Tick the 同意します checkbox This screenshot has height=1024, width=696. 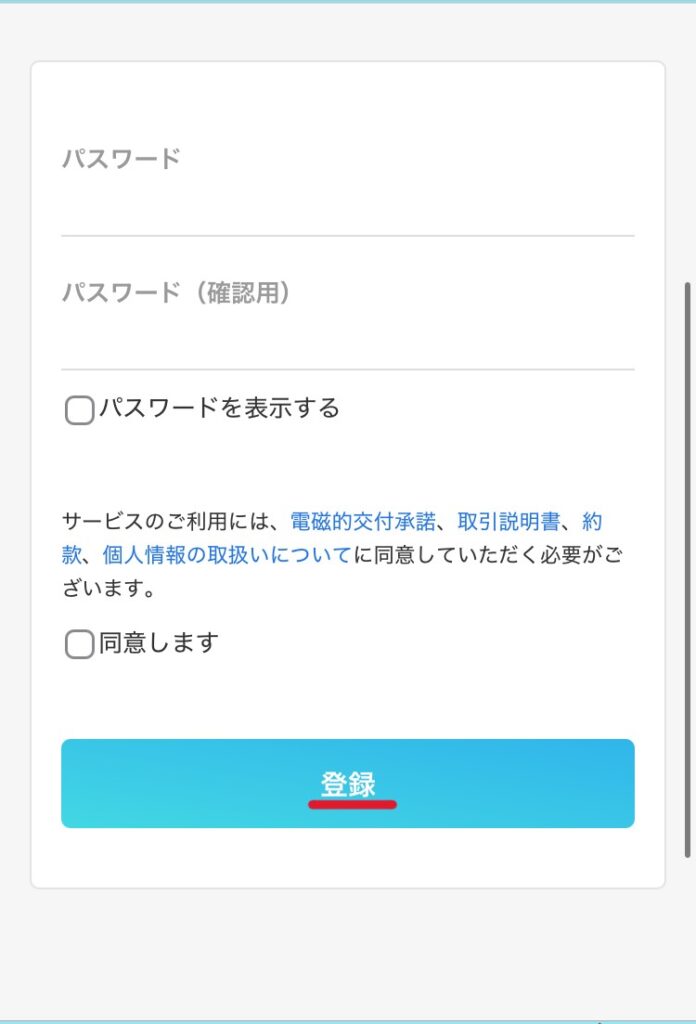tap(80, 644)
